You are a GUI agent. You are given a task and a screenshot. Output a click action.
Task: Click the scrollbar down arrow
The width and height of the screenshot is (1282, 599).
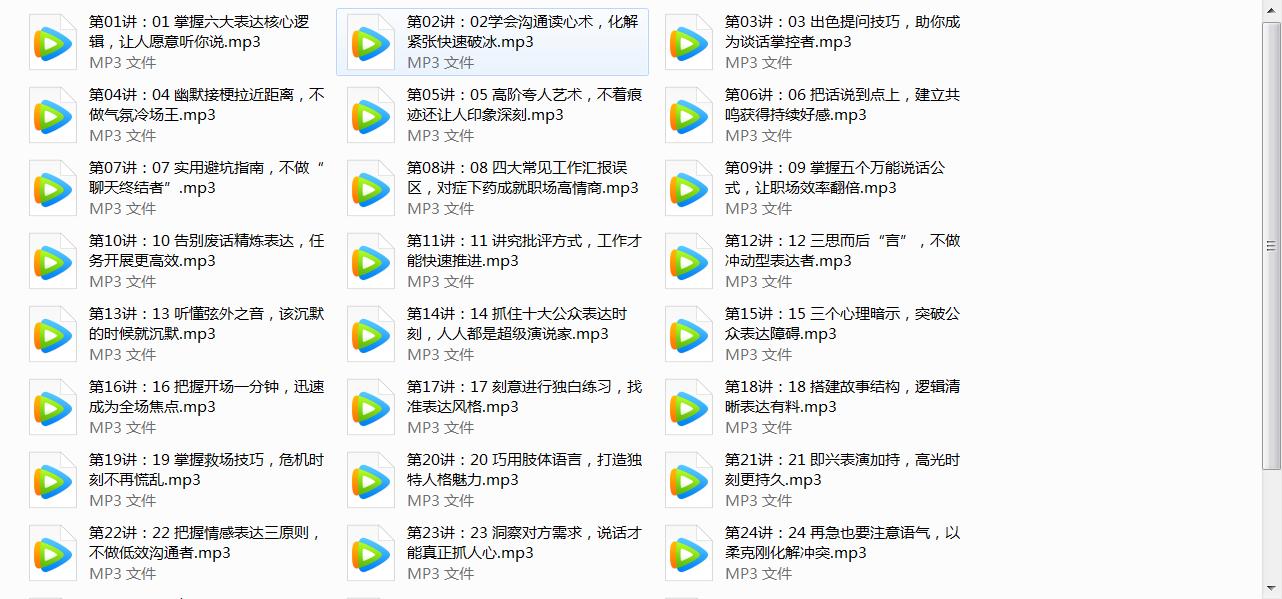point(1272,589)
